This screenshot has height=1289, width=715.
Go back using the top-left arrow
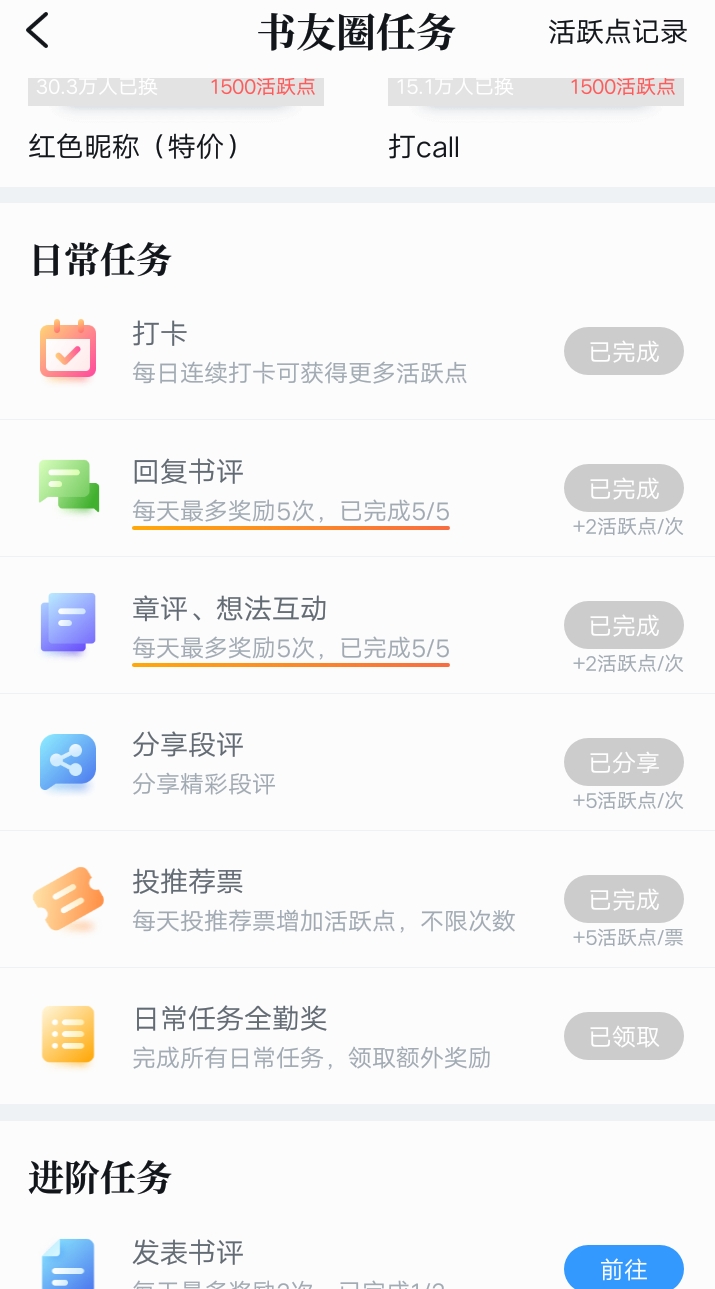(38, 31)
